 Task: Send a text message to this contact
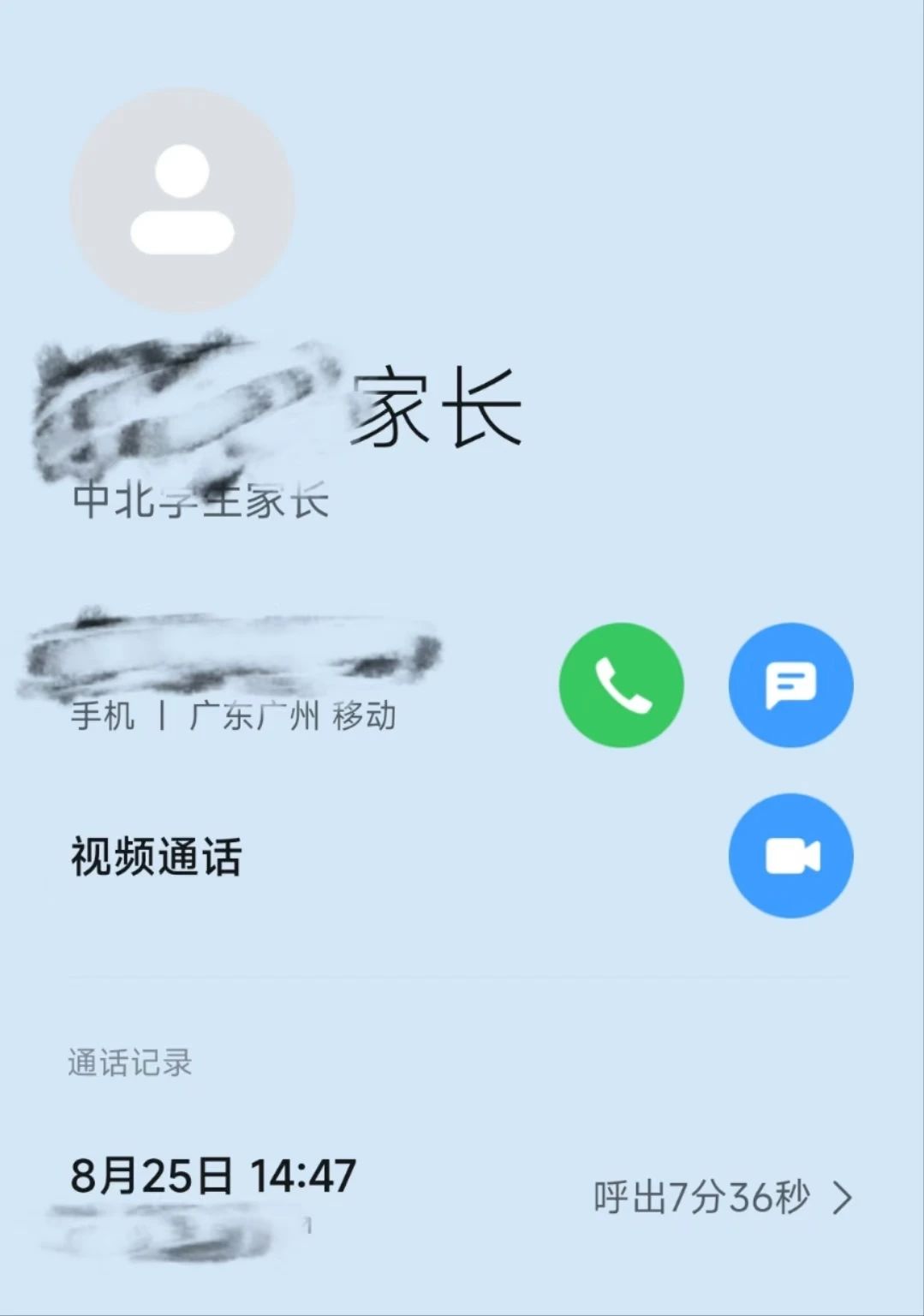790,685
